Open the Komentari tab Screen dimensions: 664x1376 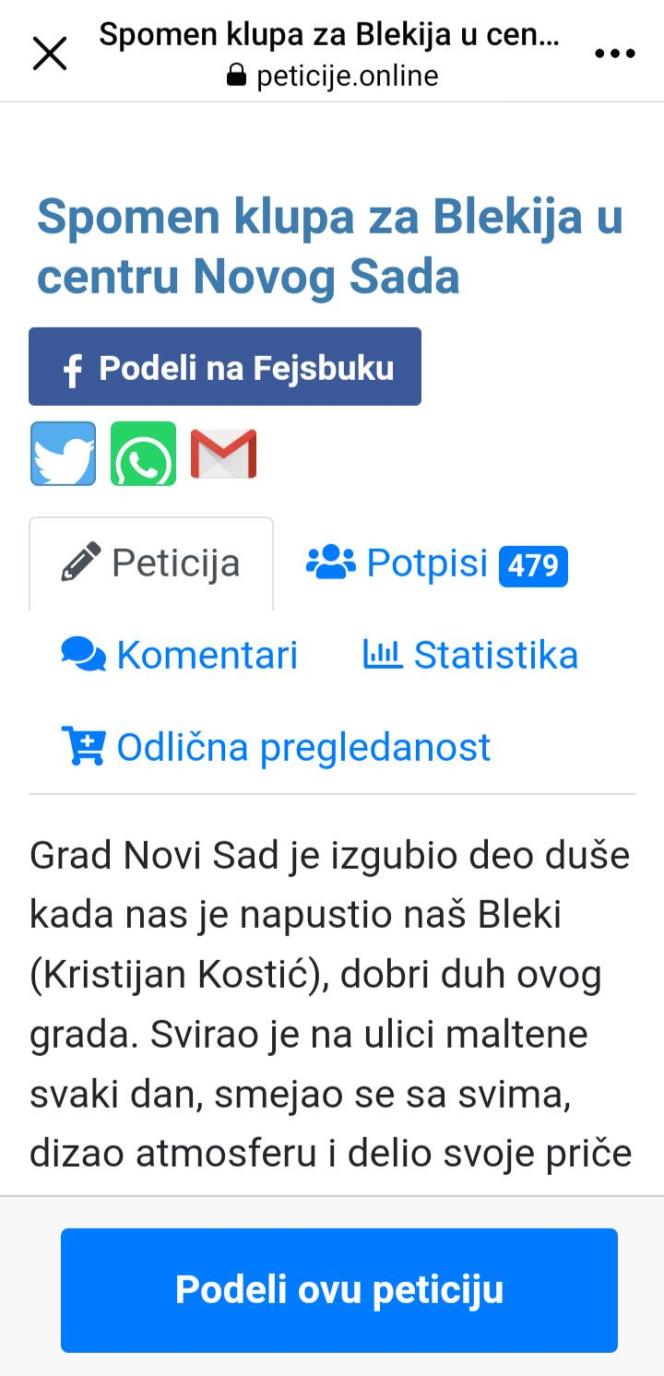point(180,656)
